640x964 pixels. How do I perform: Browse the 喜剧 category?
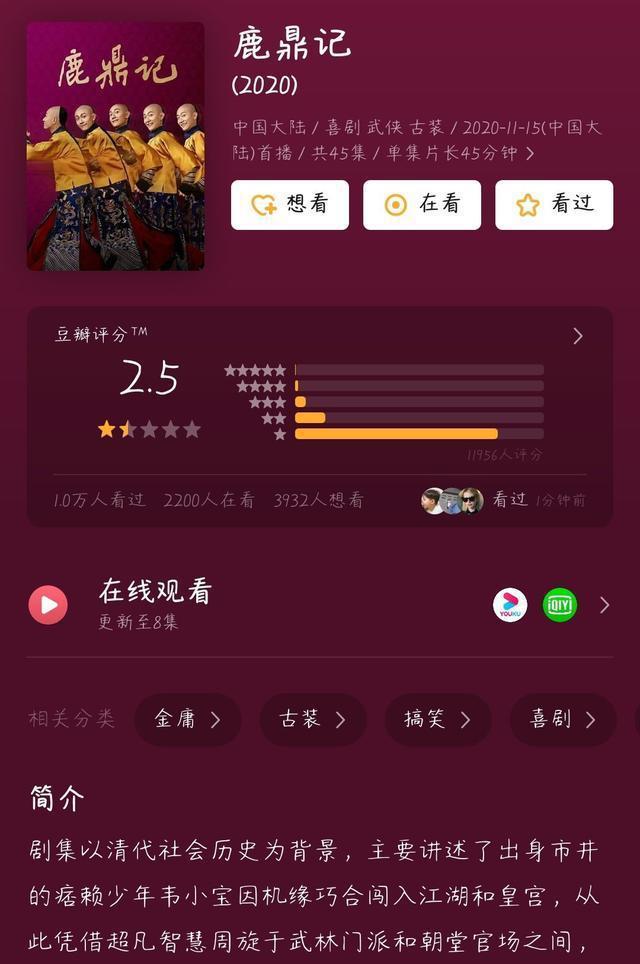[x=563, y=719]
